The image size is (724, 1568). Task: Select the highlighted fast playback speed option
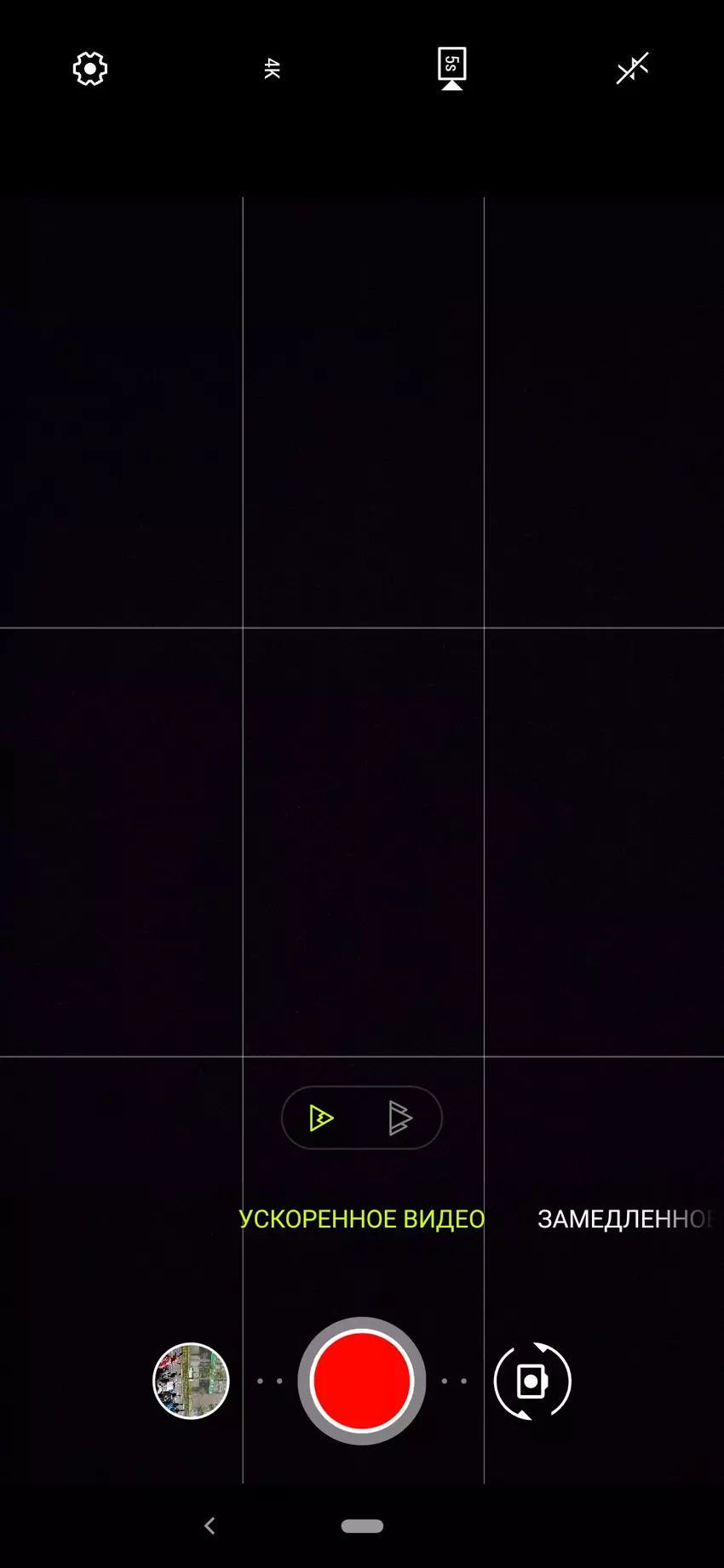pos(321,1118)
